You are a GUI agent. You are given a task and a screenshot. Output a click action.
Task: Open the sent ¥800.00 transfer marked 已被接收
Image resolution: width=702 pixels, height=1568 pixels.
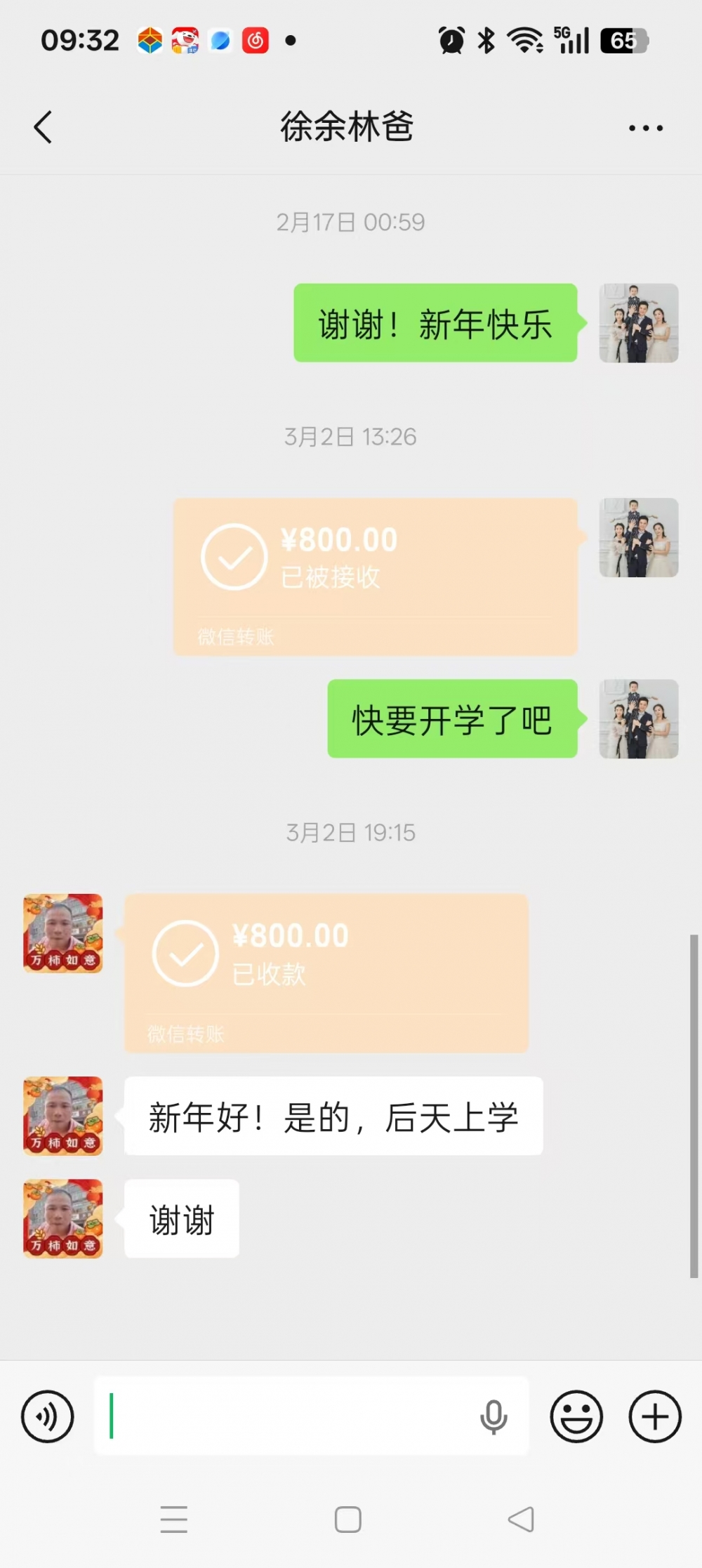pos(375,576)
